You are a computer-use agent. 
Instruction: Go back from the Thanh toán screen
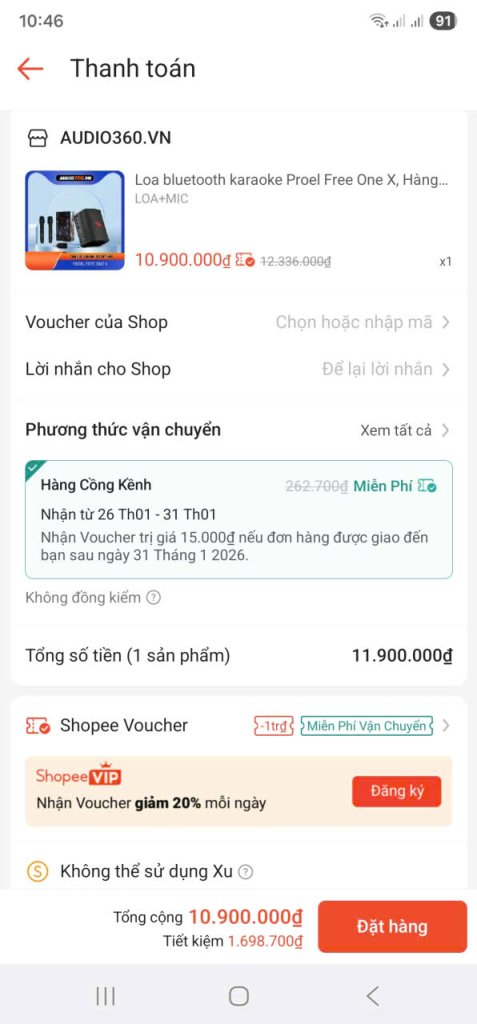coord(30,69)
